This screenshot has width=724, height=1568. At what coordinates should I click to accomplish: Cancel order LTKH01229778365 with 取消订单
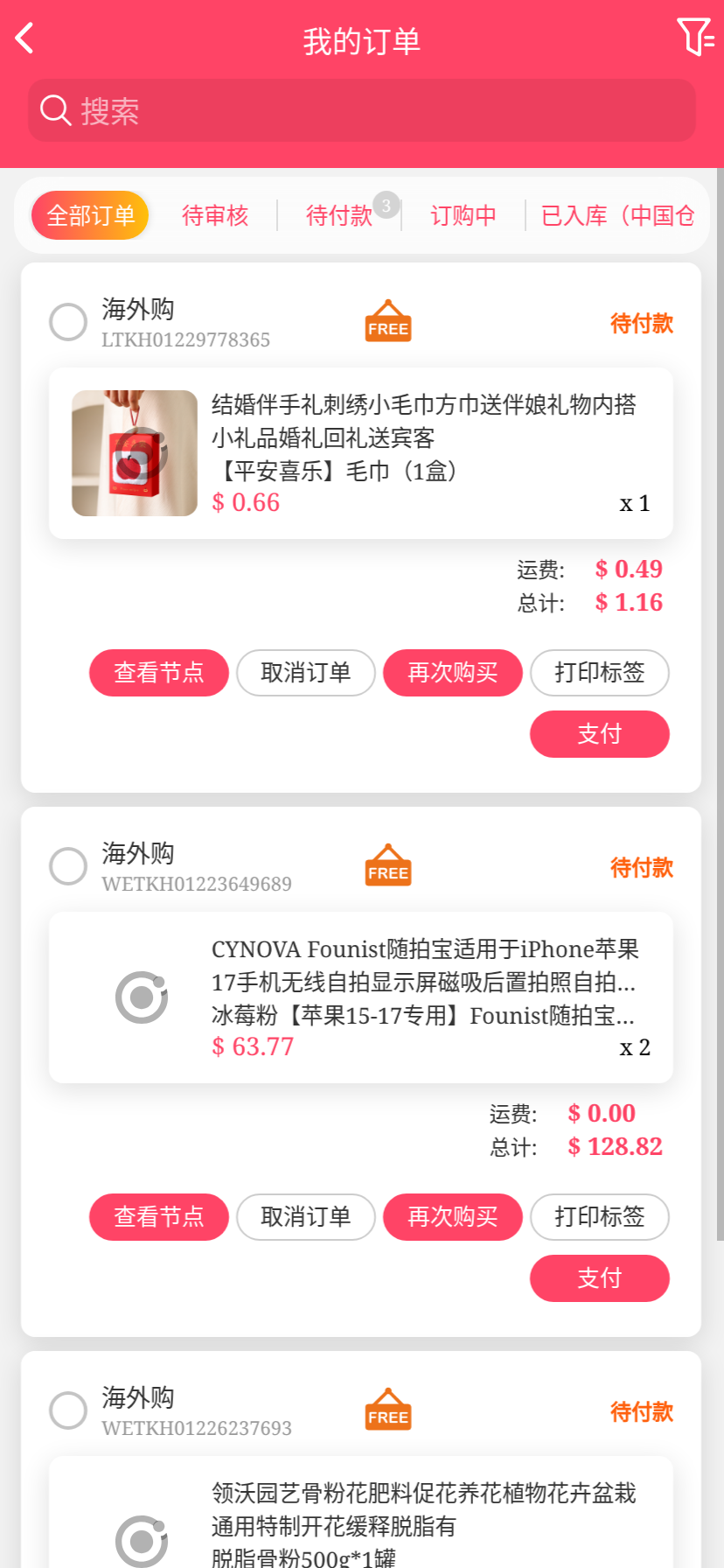pos(306,673)
